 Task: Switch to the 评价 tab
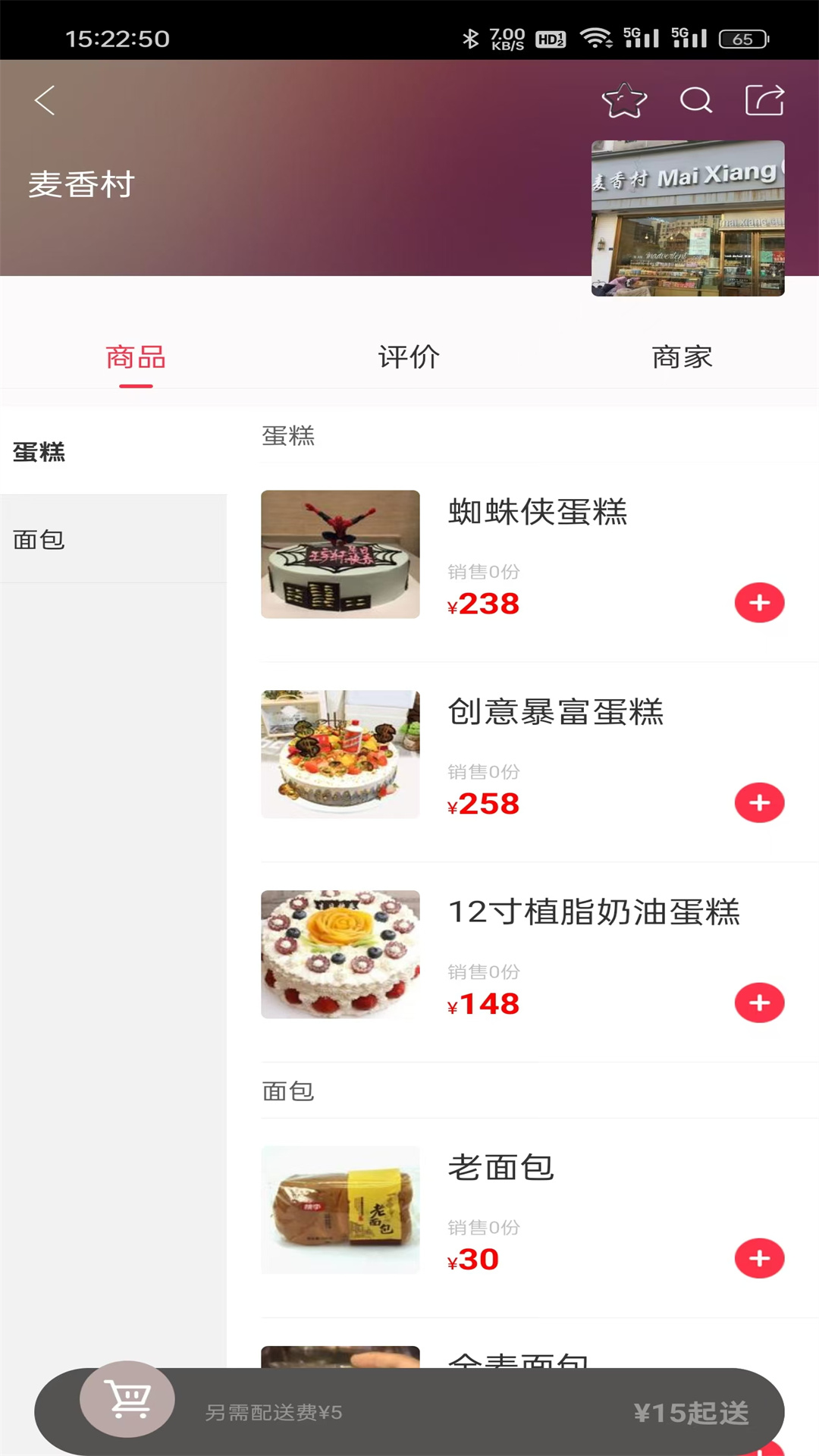click(409, 357)
